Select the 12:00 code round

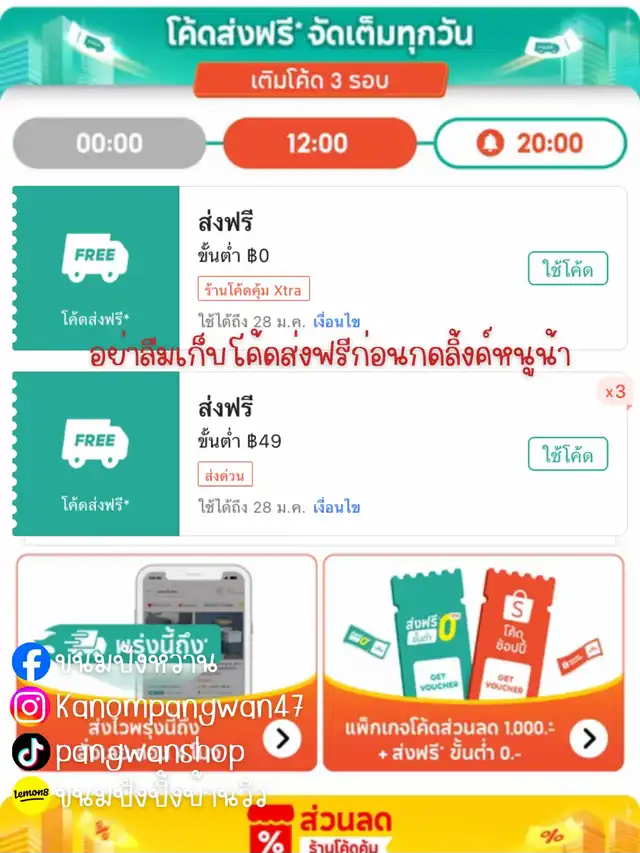coord(319,143)
